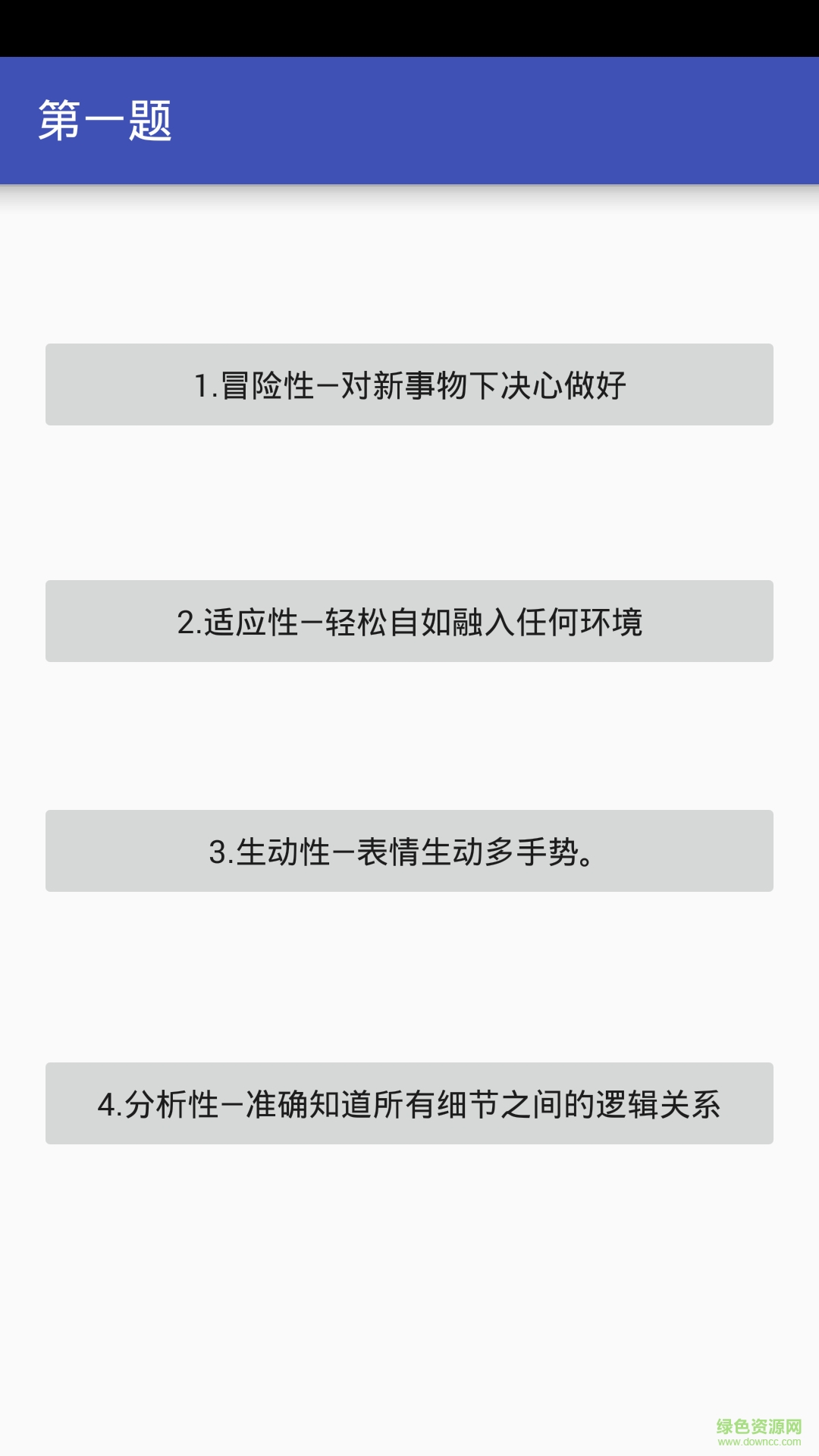Pick the 生动性 personality trait option

[409, 851]
